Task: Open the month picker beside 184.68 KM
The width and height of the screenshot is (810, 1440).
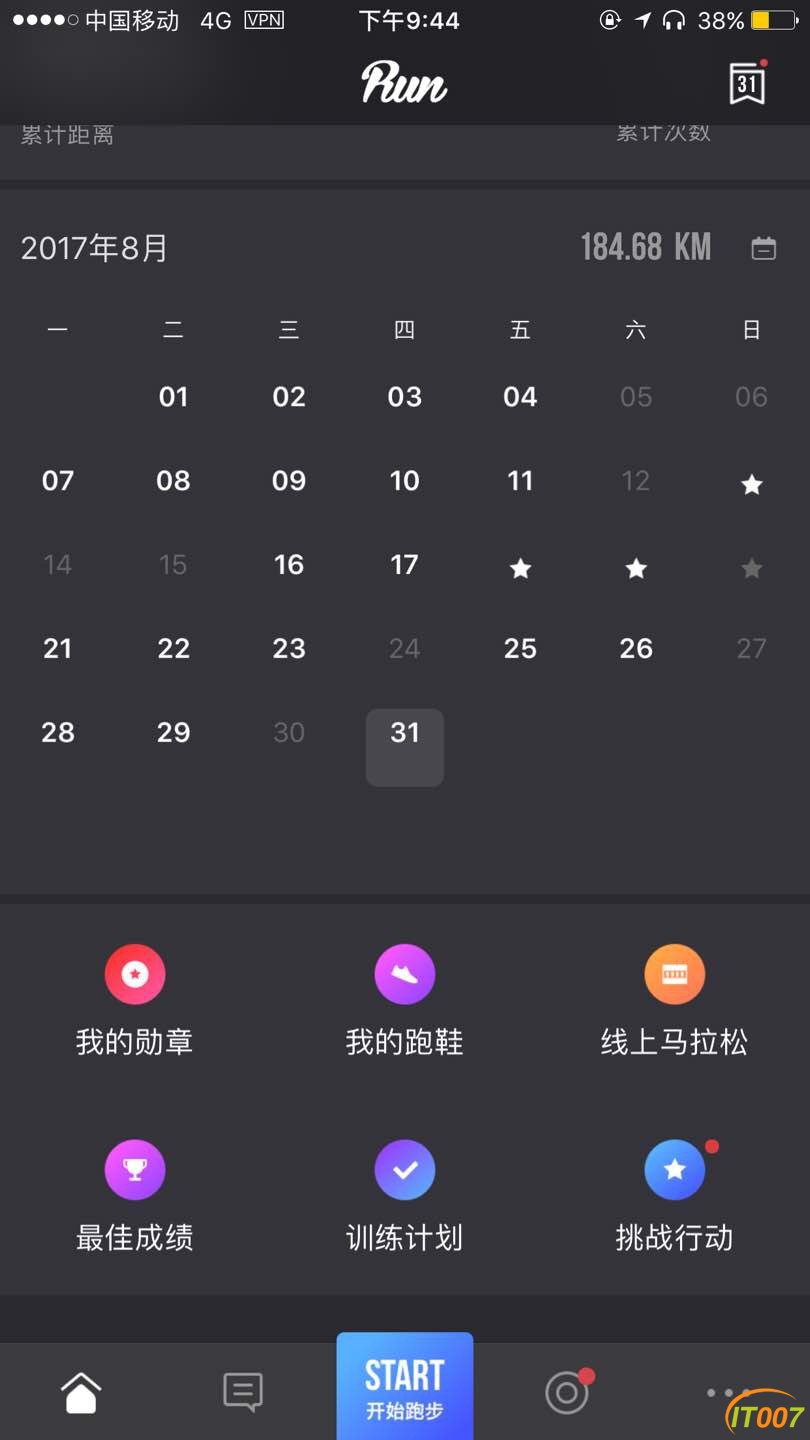Action: click(x=763, y=248)
